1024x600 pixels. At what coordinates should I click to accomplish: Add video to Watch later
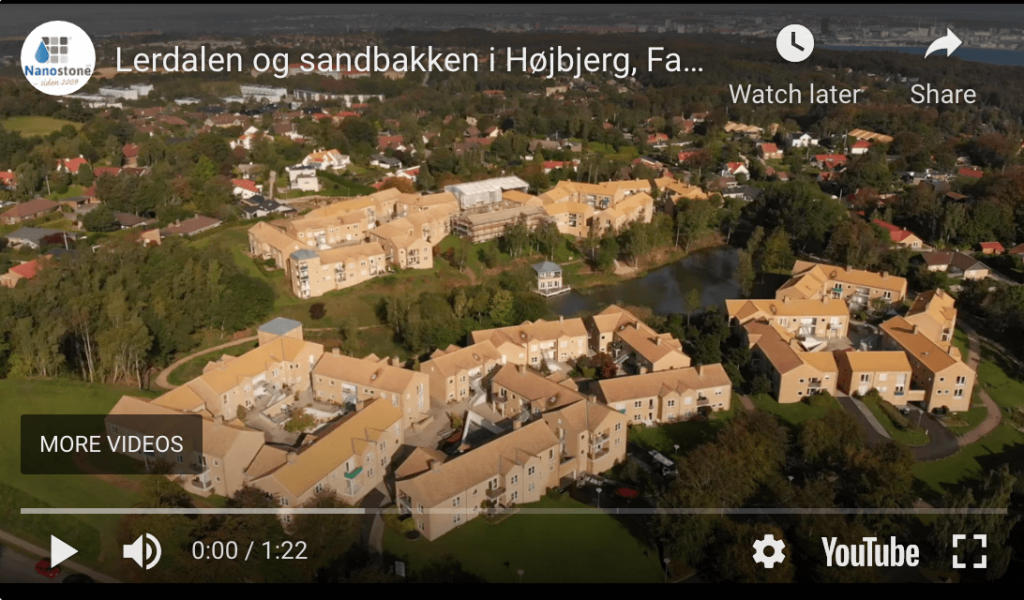point(795,64)
